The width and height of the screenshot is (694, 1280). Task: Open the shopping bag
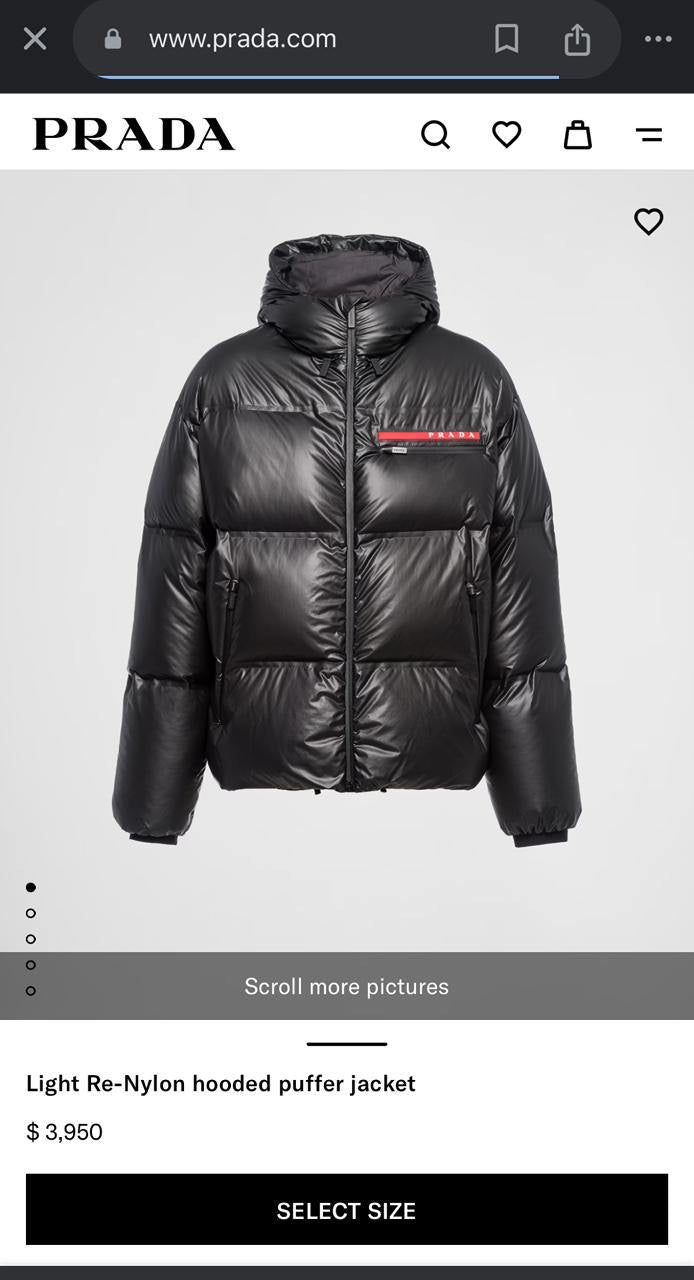click(x=578, y=134)
